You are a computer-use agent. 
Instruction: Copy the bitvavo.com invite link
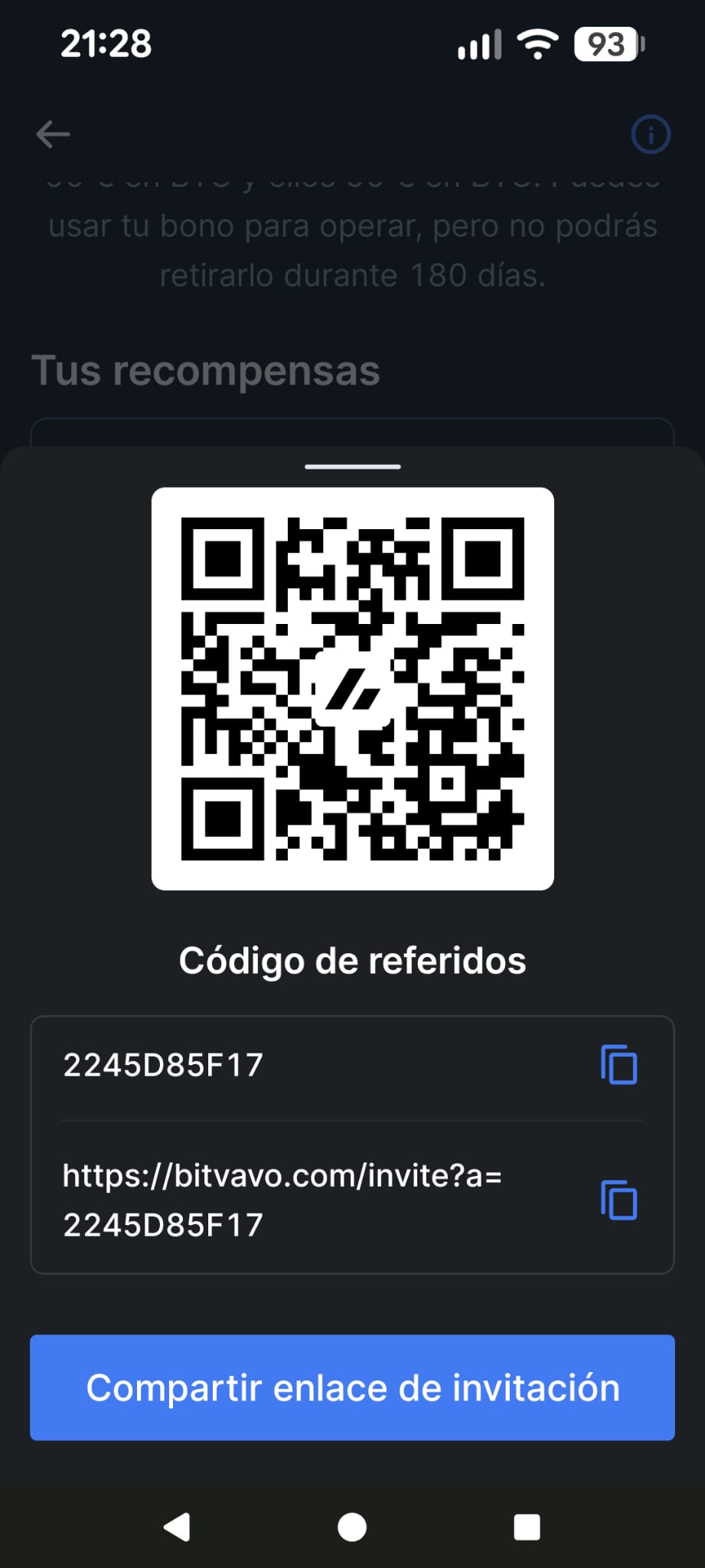(619, 1200)
